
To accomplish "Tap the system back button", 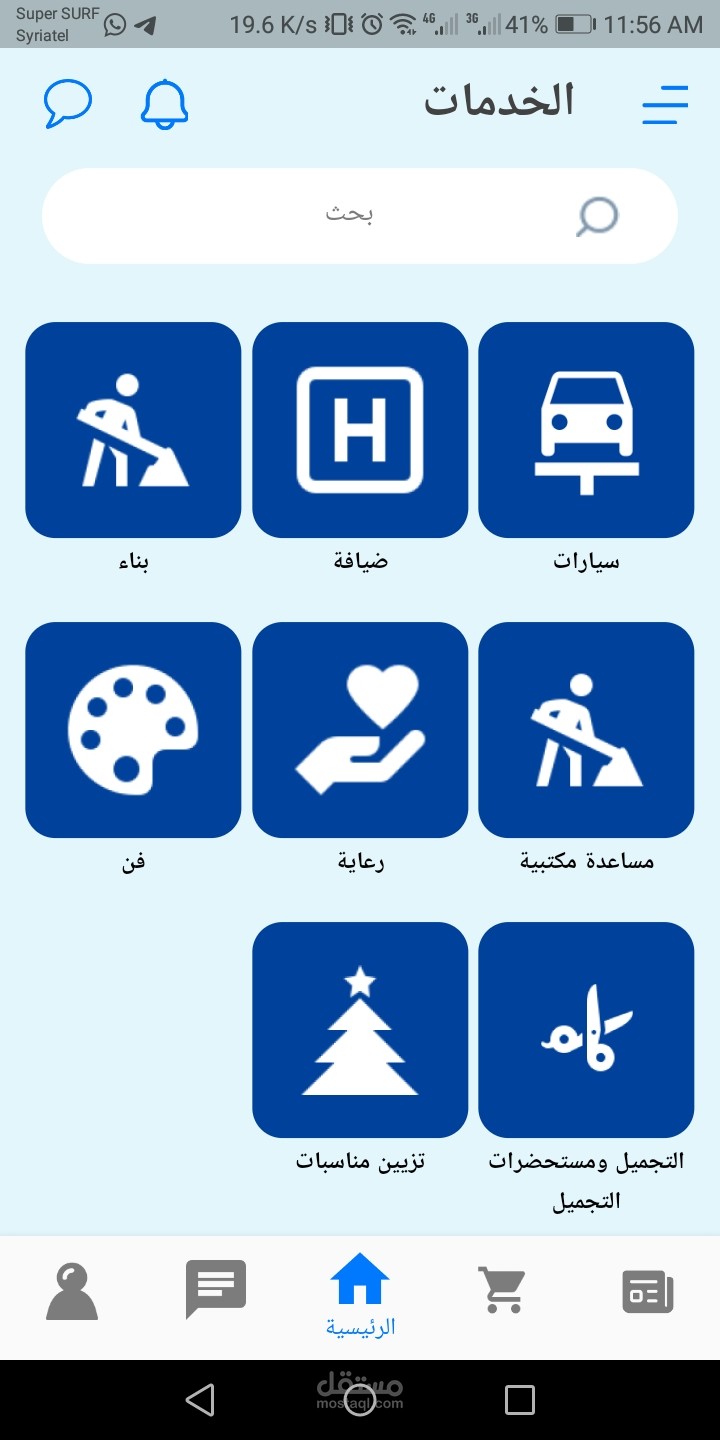I will [x=201, y=1400].
